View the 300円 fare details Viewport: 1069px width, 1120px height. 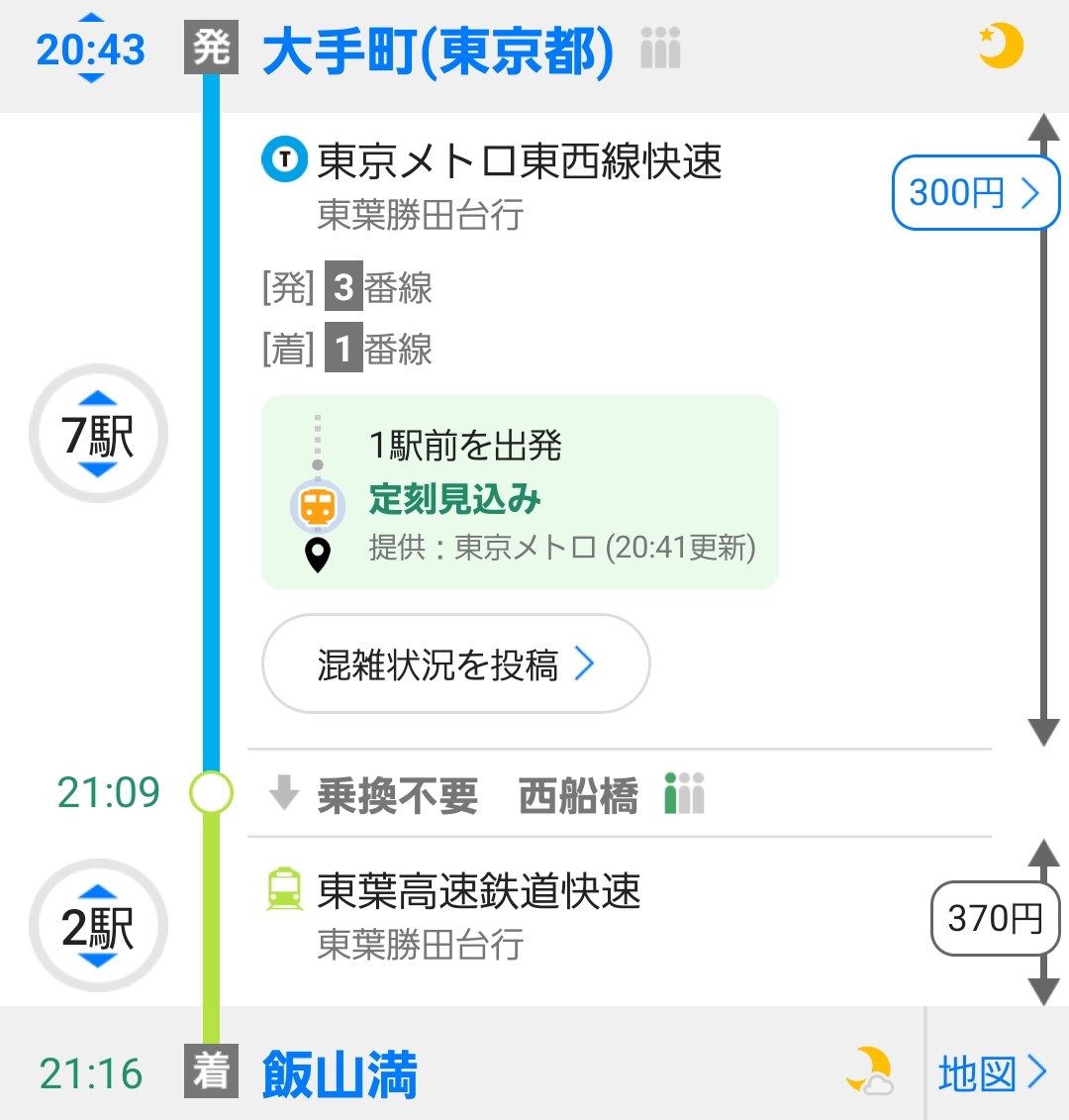click(974, 192)
